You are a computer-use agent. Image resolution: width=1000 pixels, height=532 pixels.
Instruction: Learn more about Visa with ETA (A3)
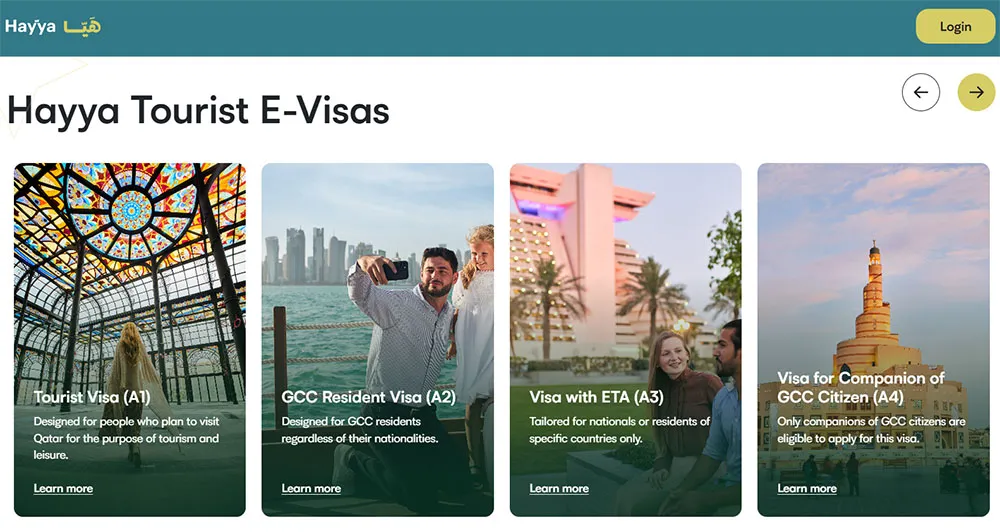click(559, 488)
